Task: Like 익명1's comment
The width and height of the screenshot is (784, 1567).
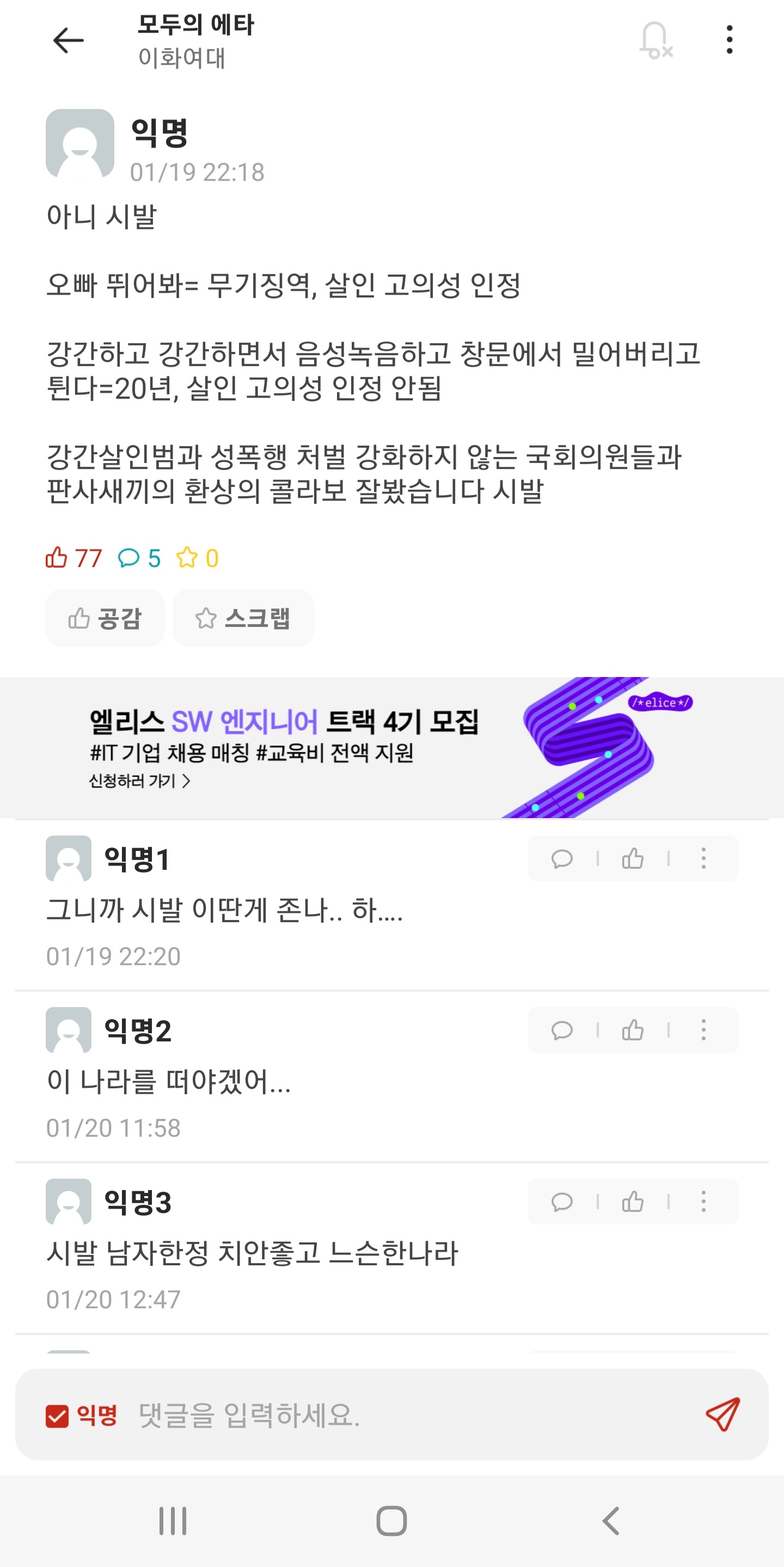Action: [x=633, y=859]
